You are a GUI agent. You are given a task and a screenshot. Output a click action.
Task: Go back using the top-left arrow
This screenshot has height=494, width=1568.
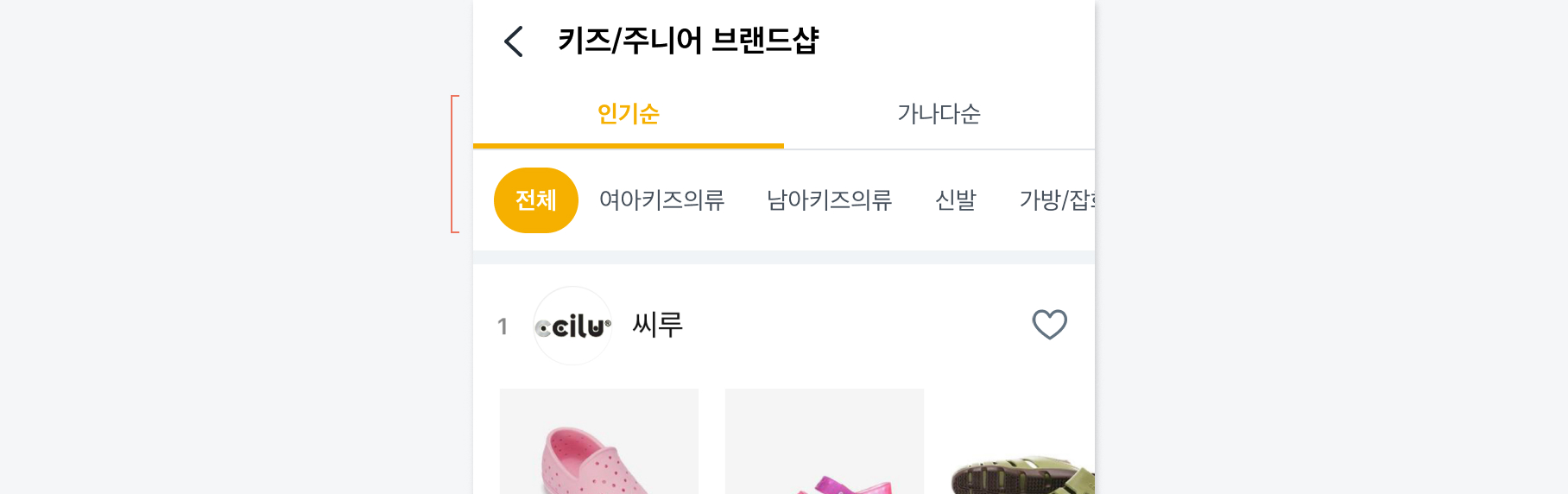(514, 41)
